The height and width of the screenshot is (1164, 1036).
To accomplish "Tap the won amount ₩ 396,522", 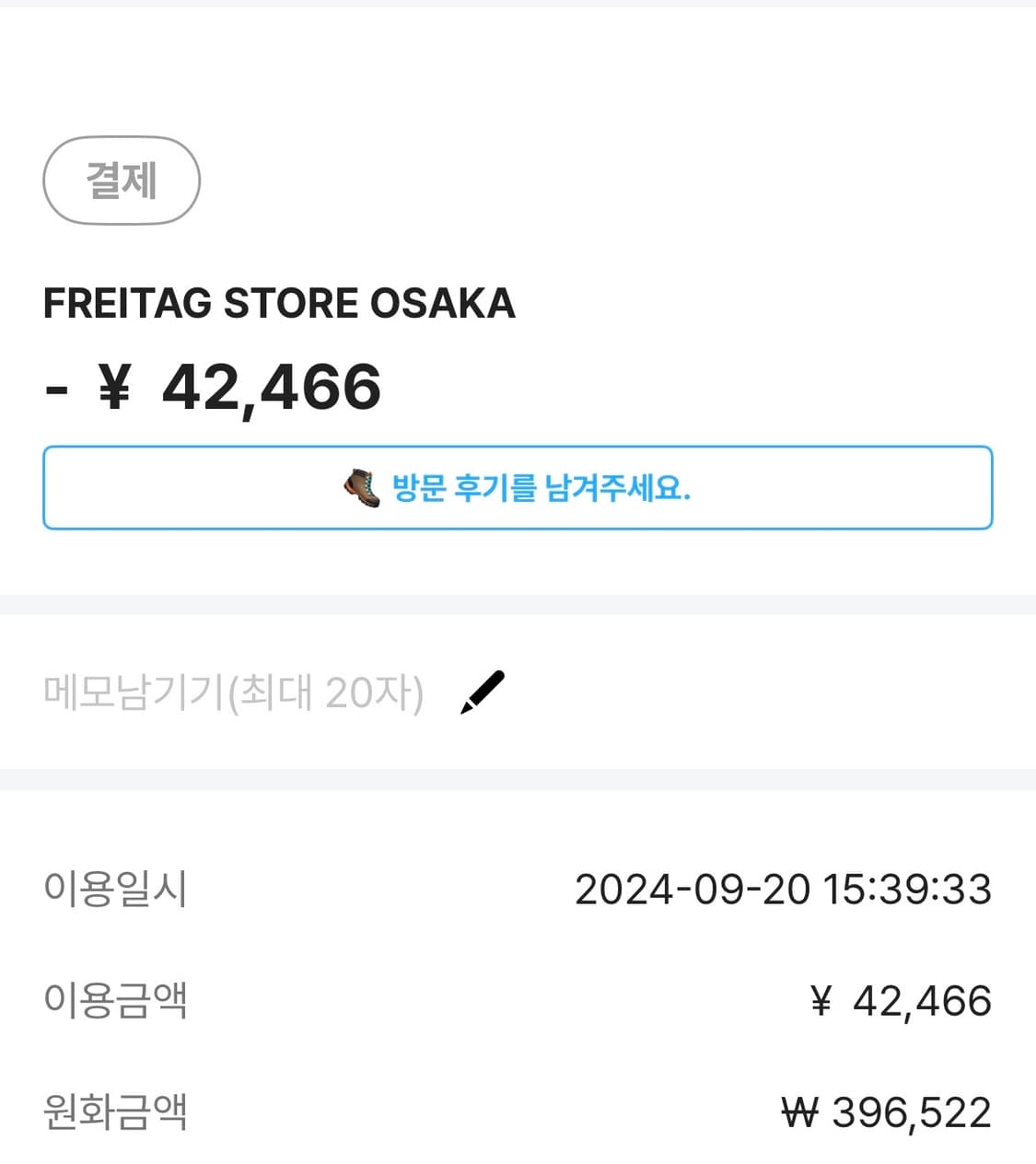I will click(x=890, y=1112).
